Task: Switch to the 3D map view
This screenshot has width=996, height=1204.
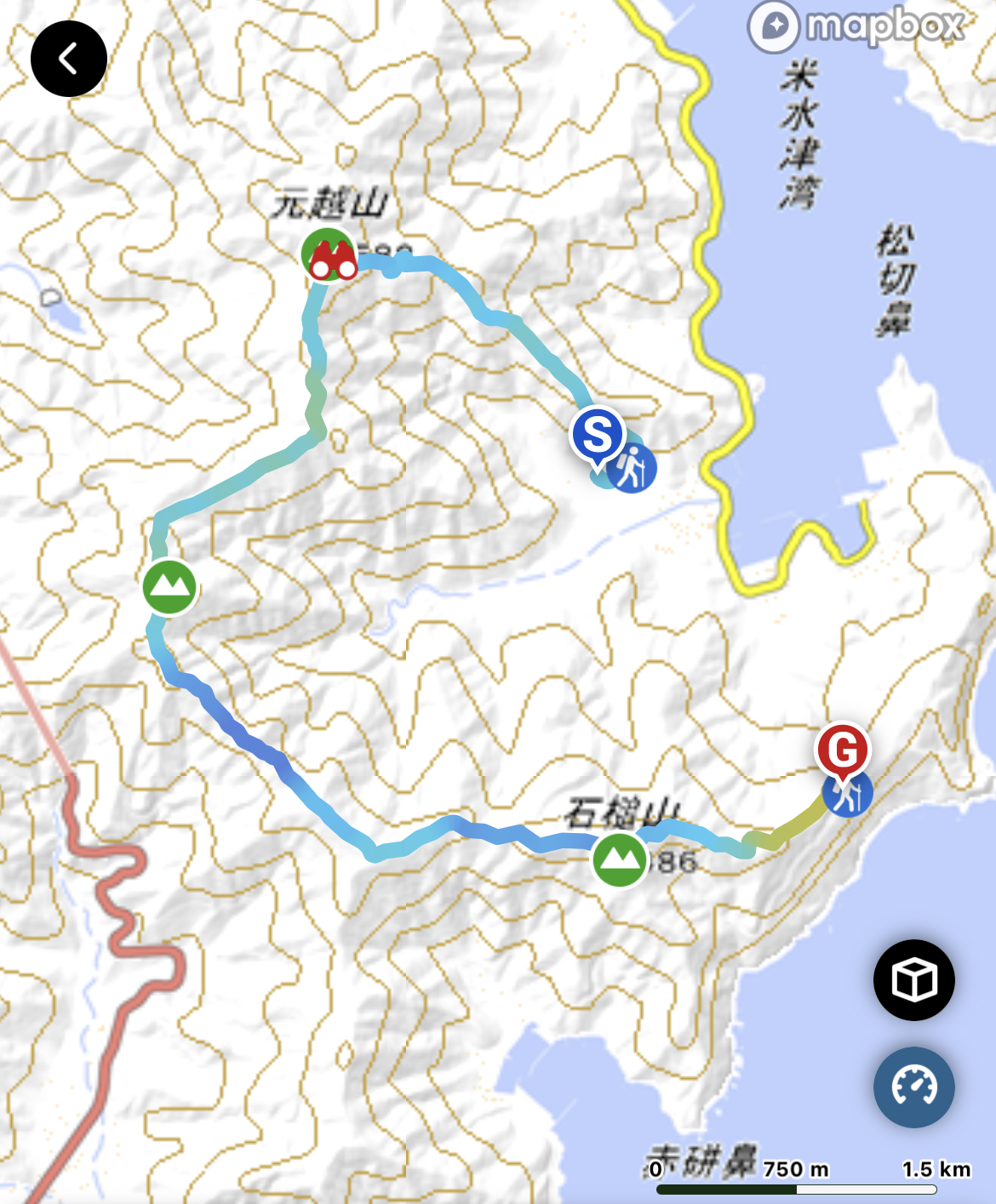Action: (913, 980)
